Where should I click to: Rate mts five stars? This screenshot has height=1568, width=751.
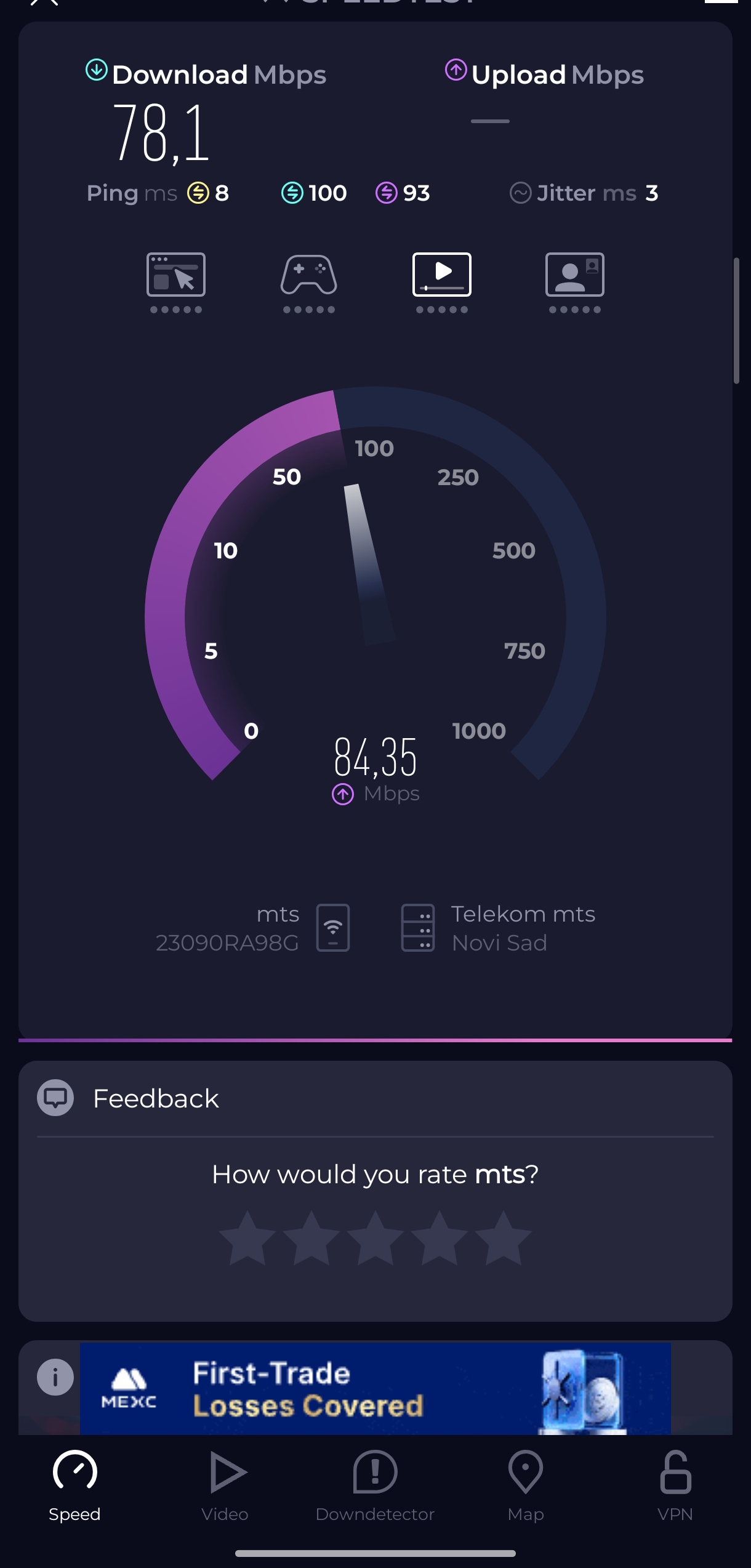[503, 1239]
